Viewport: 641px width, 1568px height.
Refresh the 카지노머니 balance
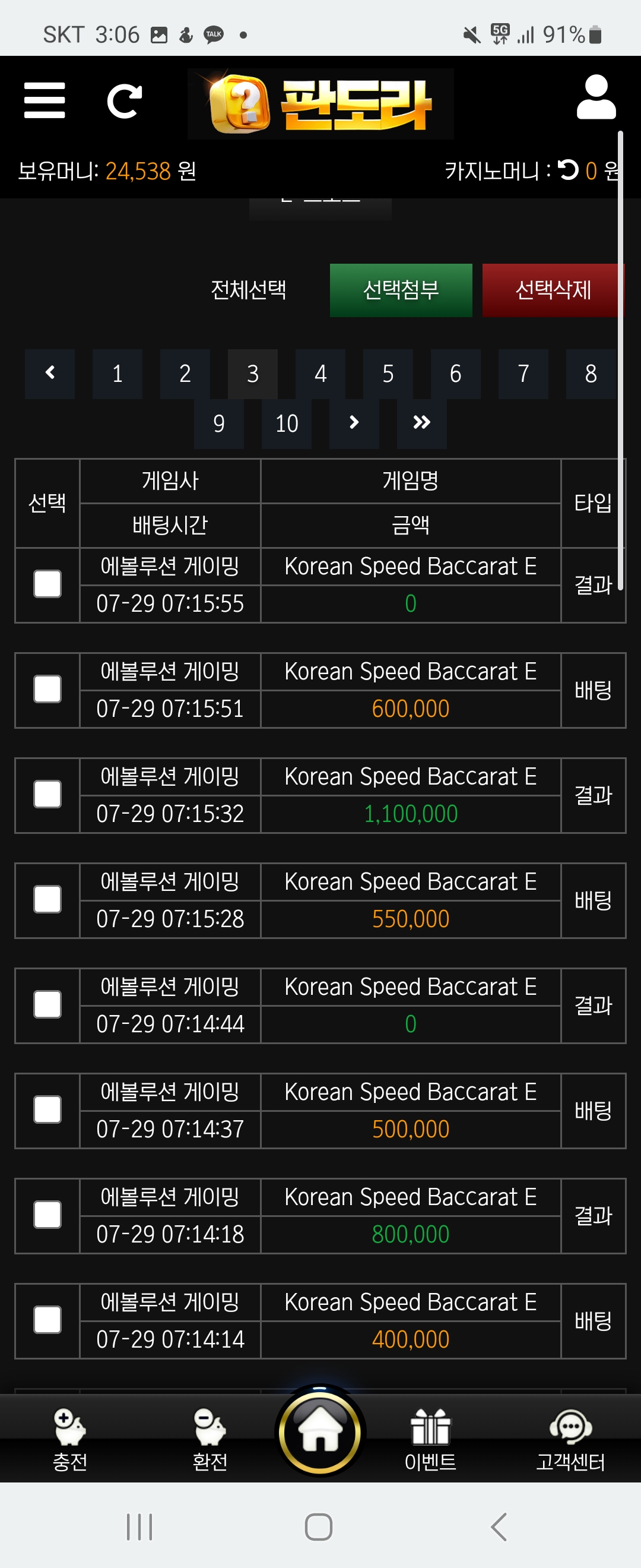[x=568, y=170]
